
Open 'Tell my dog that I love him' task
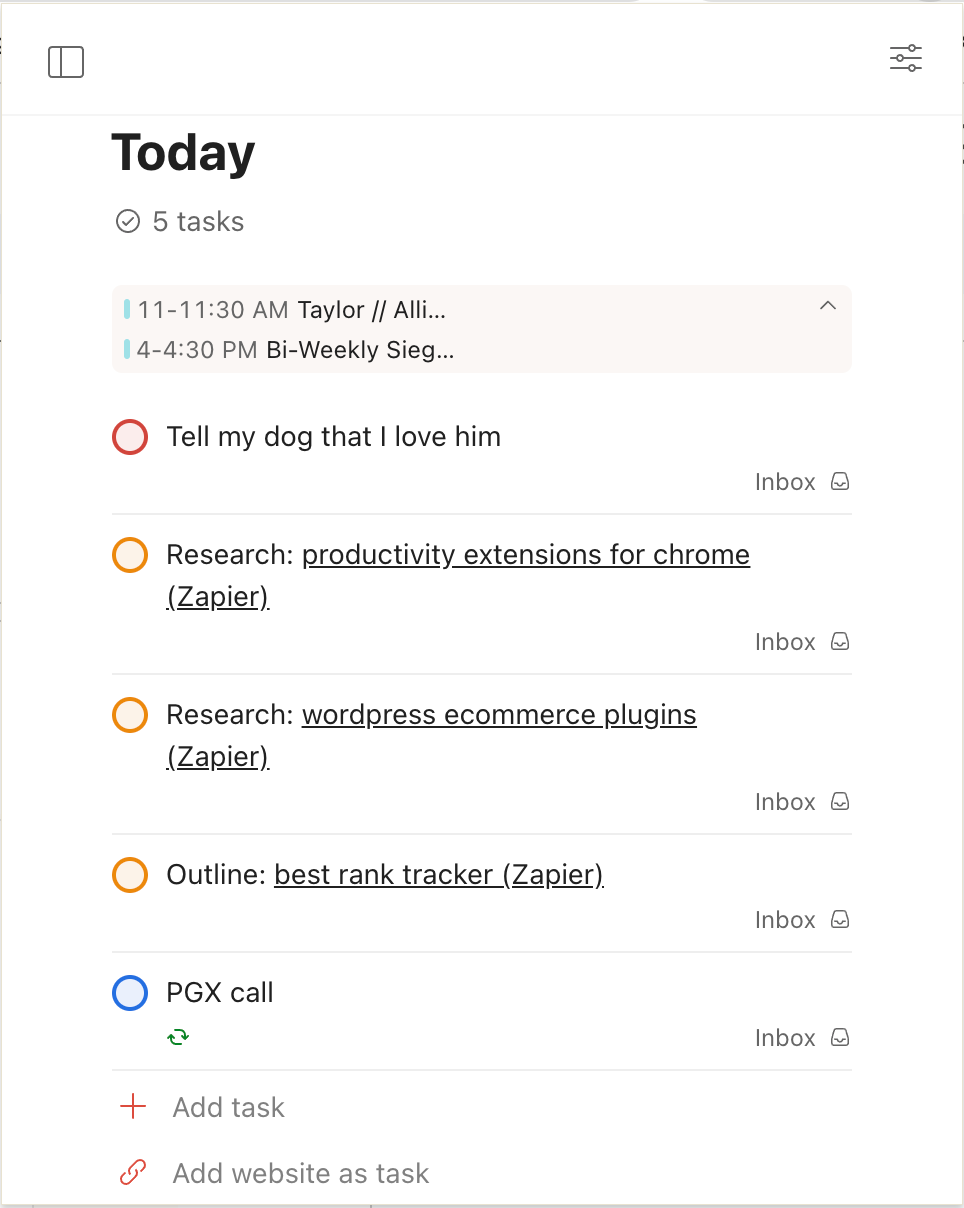click(x=333, y=437)
